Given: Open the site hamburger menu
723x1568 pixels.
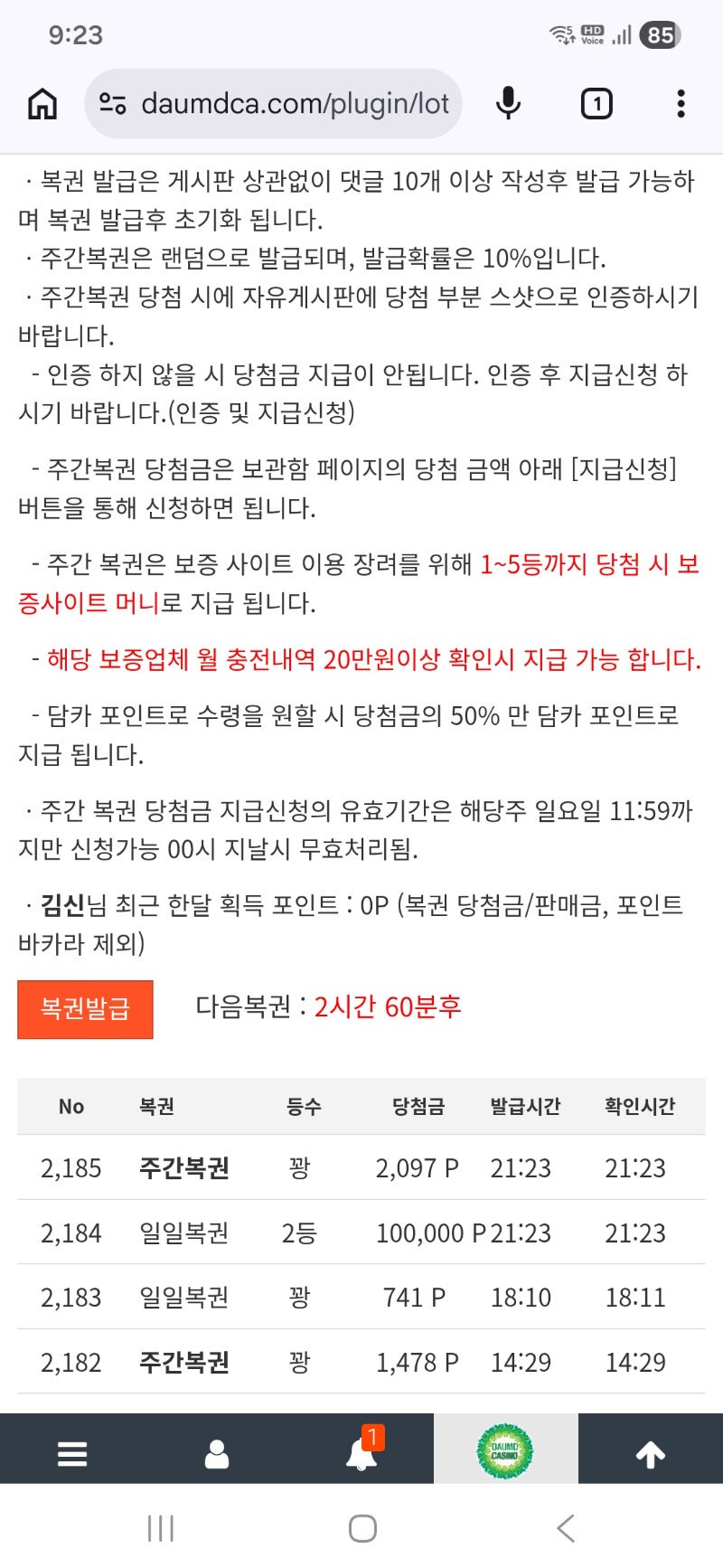Looking at the screenshot, I should (72, 1453).
